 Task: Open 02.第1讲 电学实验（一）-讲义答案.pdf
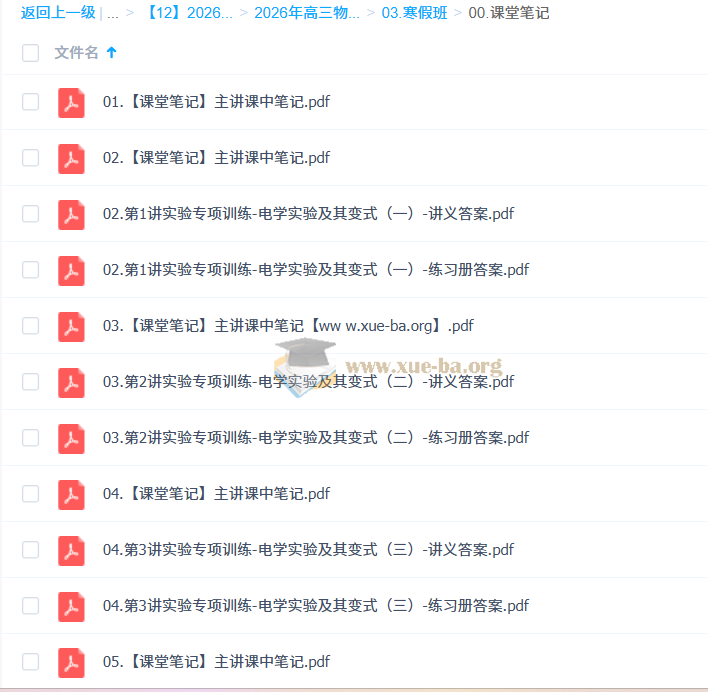(308, 214)
